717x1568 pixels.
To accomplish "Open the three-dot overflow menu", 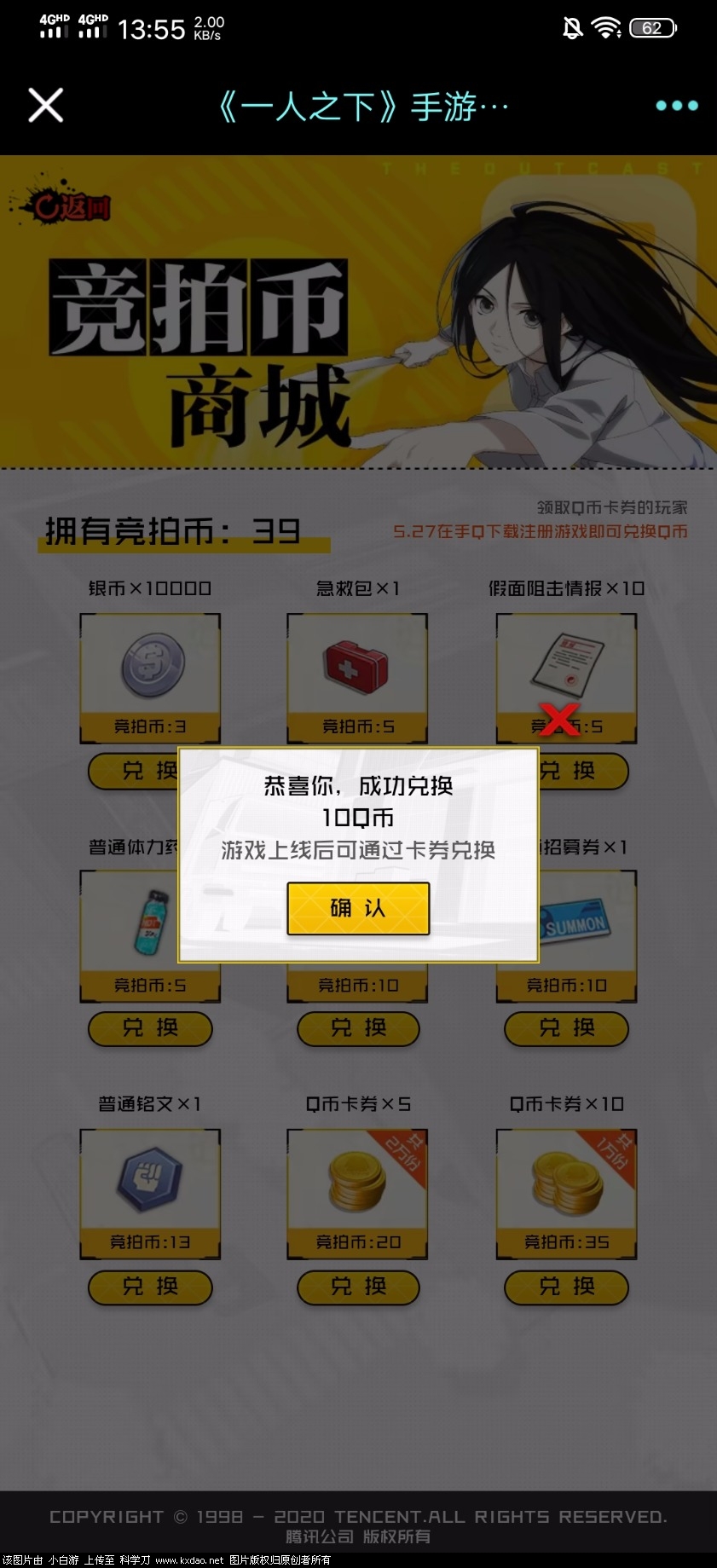I will 677,106.
